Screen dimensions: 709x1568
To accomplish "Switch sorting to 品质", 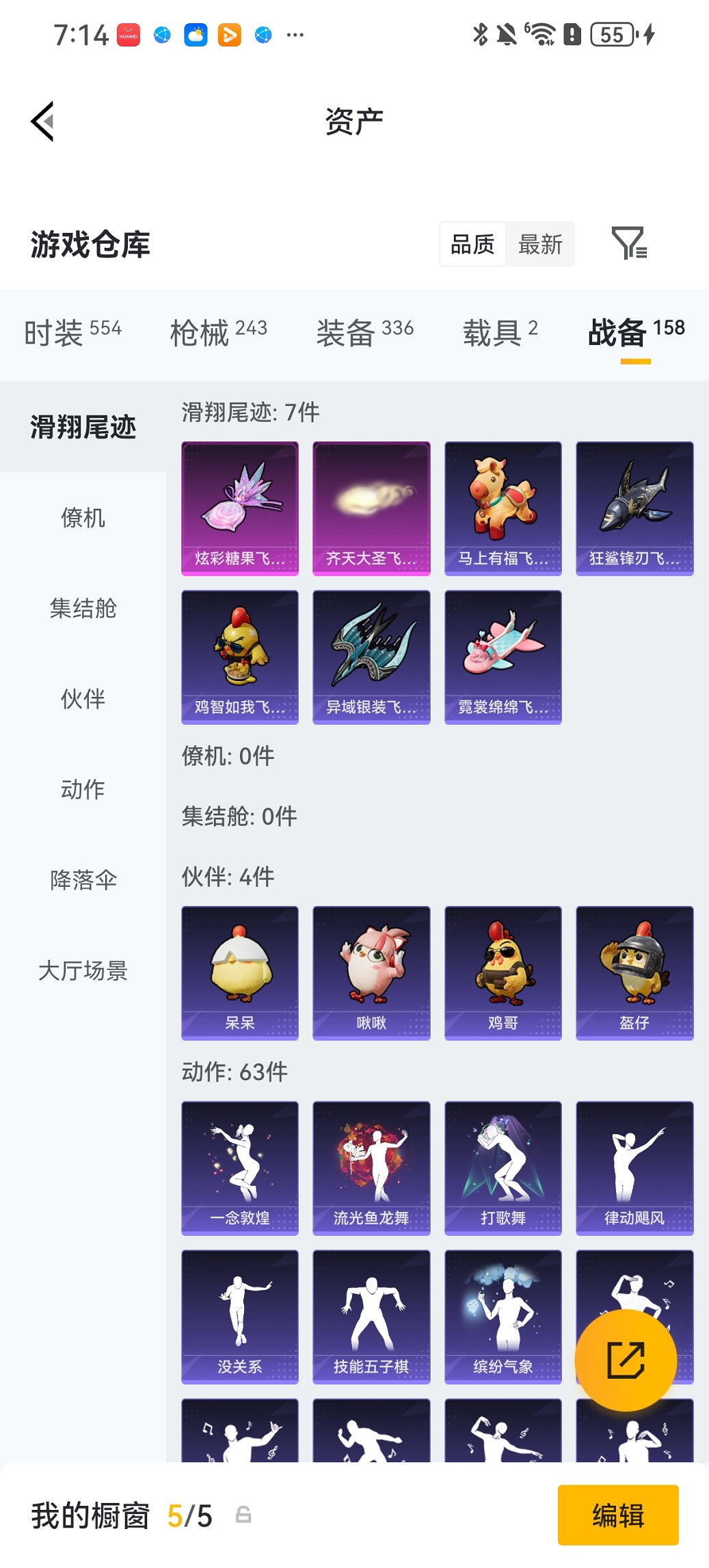I will pos(473,244).
